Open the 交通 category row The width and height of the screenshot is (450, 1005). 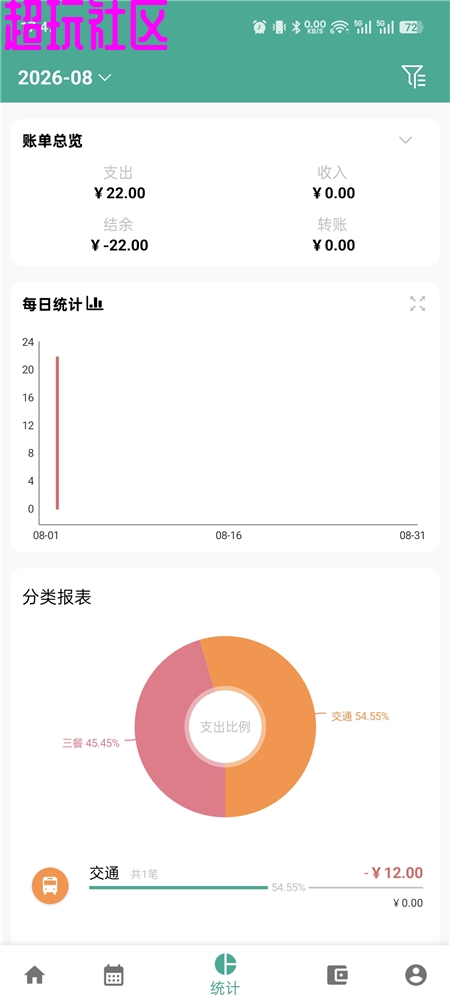(228, 886)
